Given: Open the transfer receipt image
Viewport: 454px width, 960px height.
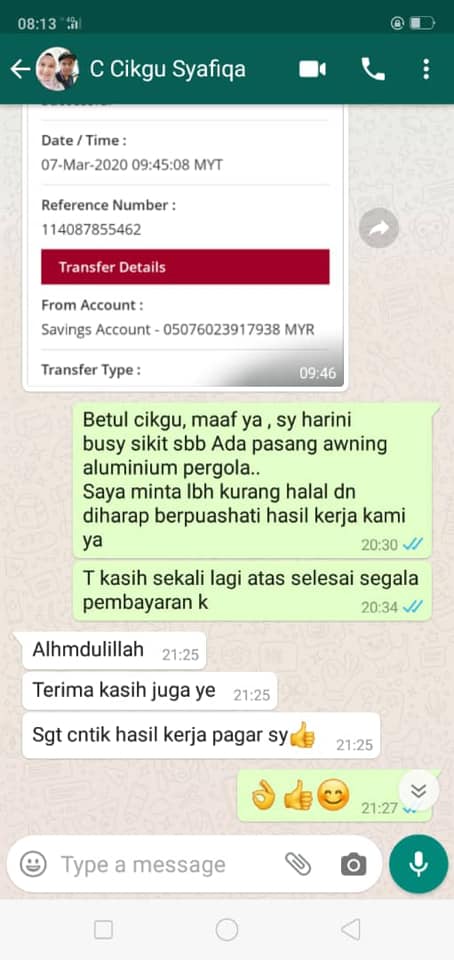Looking at the screenshot, I should click(x=185, y=246).
